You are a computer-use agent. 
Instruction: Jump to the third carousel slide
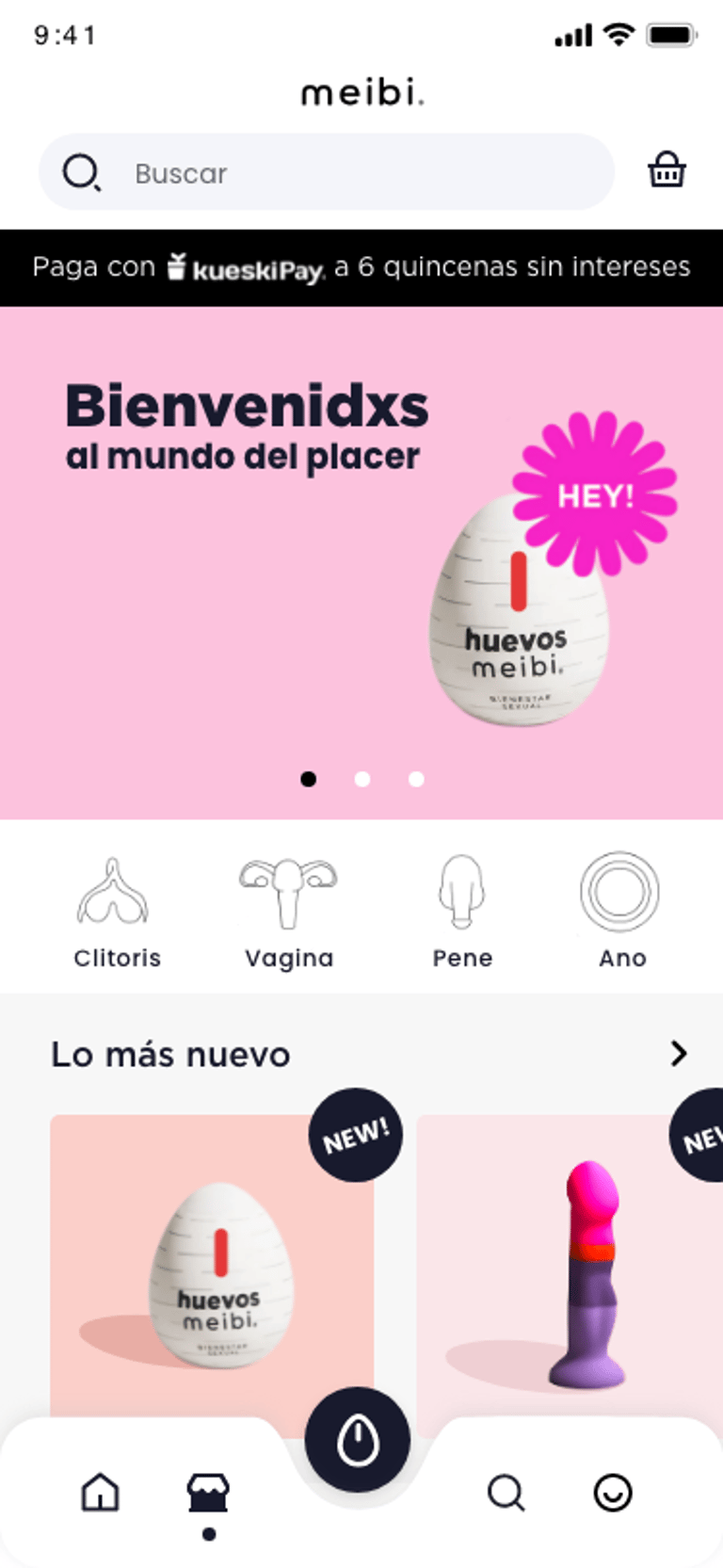click(416, 779)
